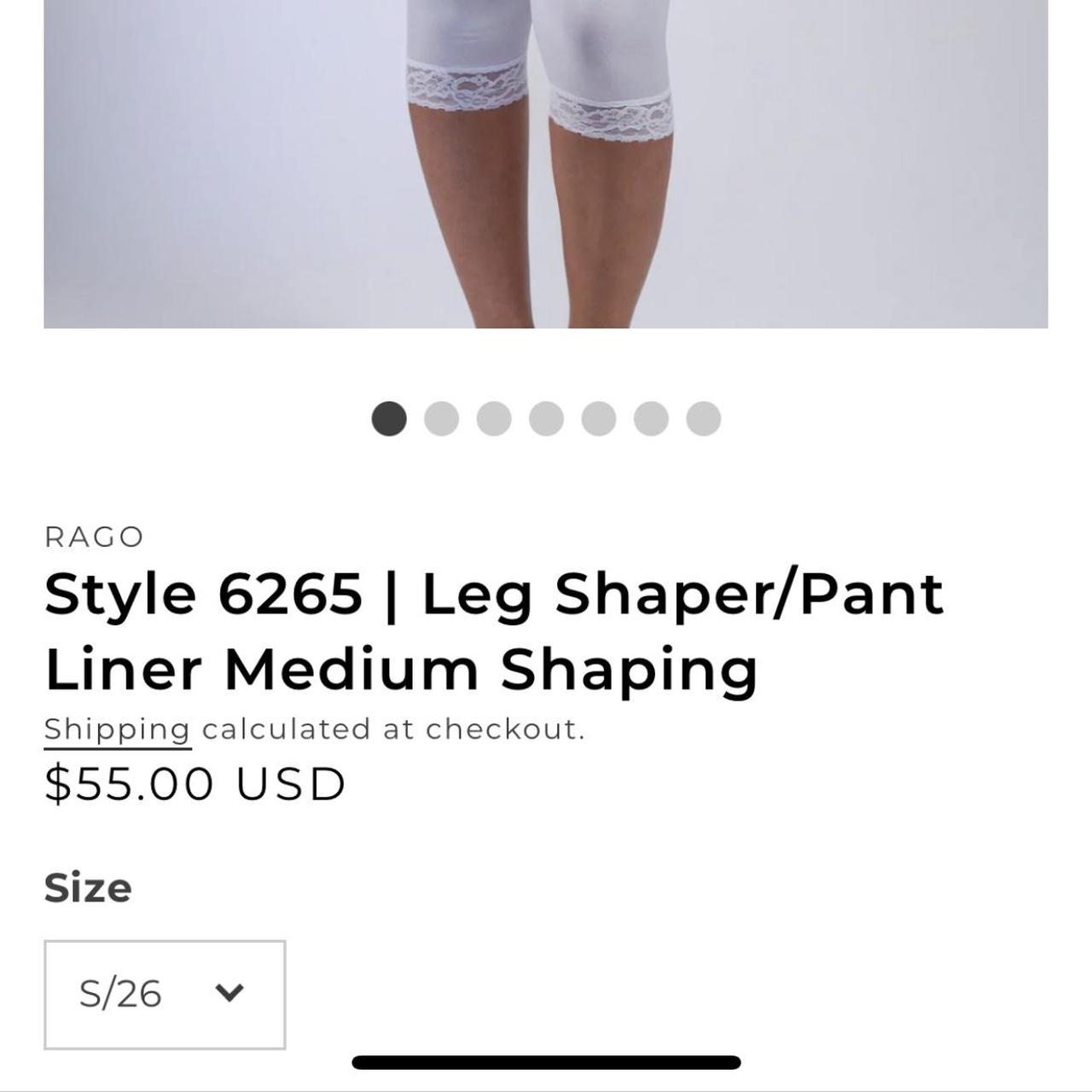The width and height of the screenshot is (1092, 1092).
Task: Jump to the last product image dot
Action: [x=703, y=419]
